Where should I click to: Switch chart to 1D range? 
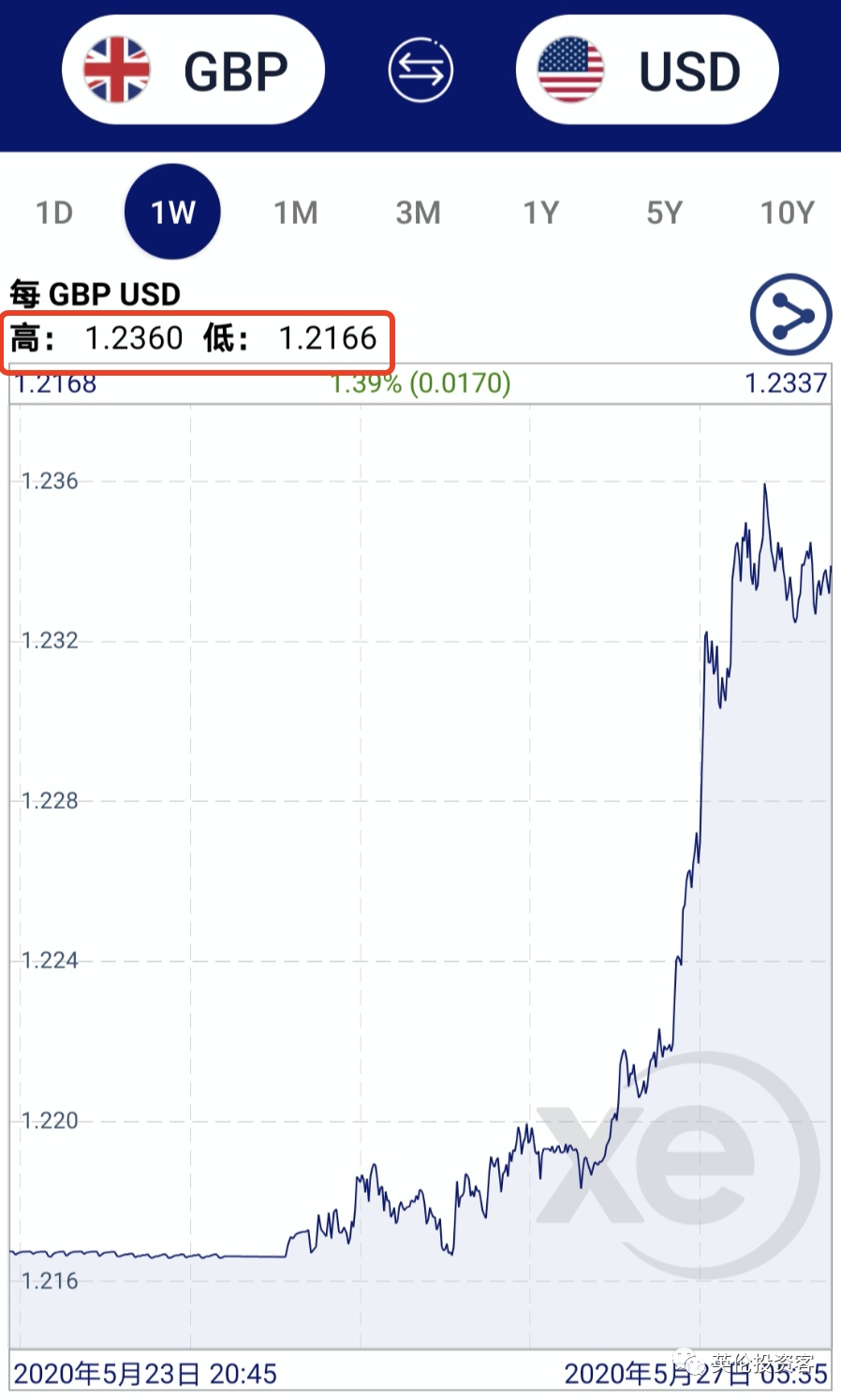point(54,213)
